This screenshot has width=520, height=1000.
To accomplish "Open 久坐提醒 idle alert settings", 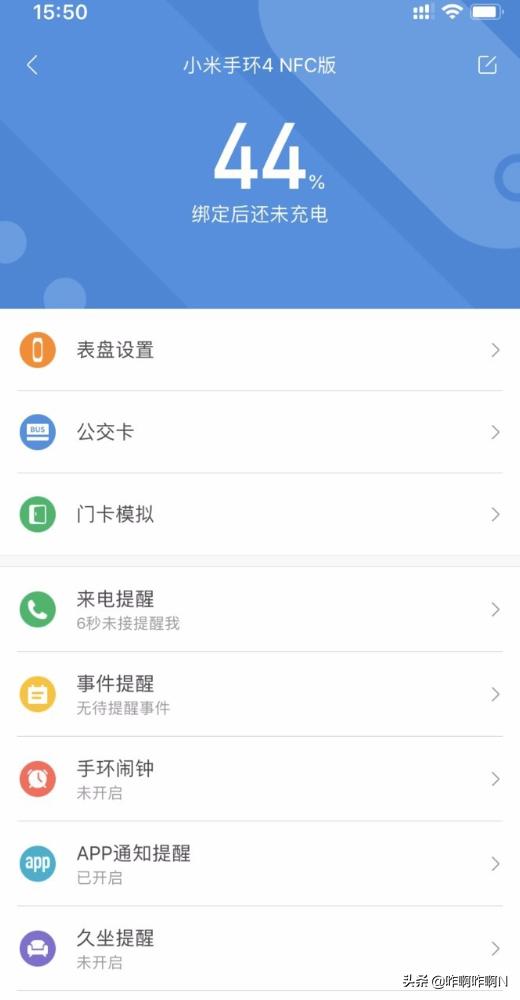I will [x=260, y=949].
